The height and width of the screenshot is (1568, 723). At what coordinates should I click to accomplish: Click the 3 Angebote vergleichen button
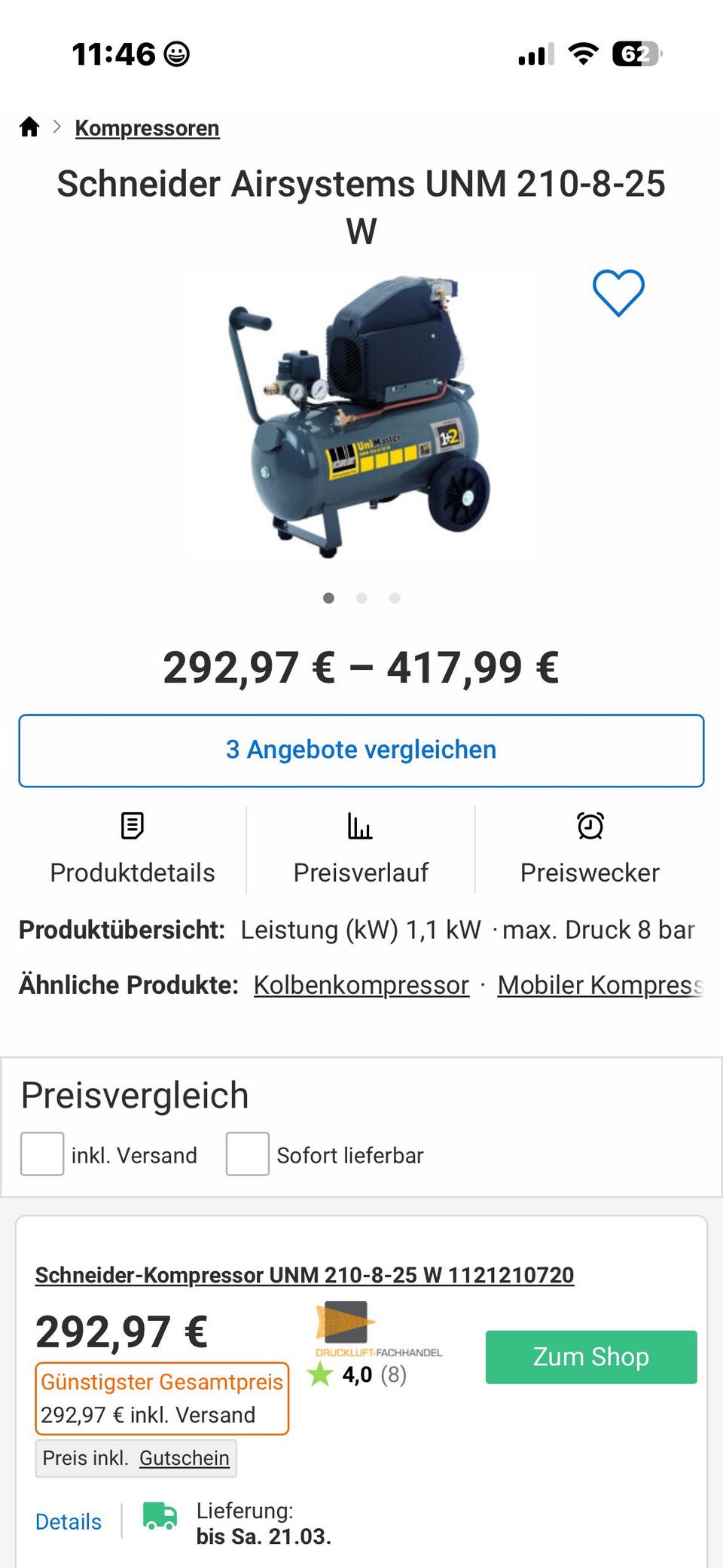point(361,750)
